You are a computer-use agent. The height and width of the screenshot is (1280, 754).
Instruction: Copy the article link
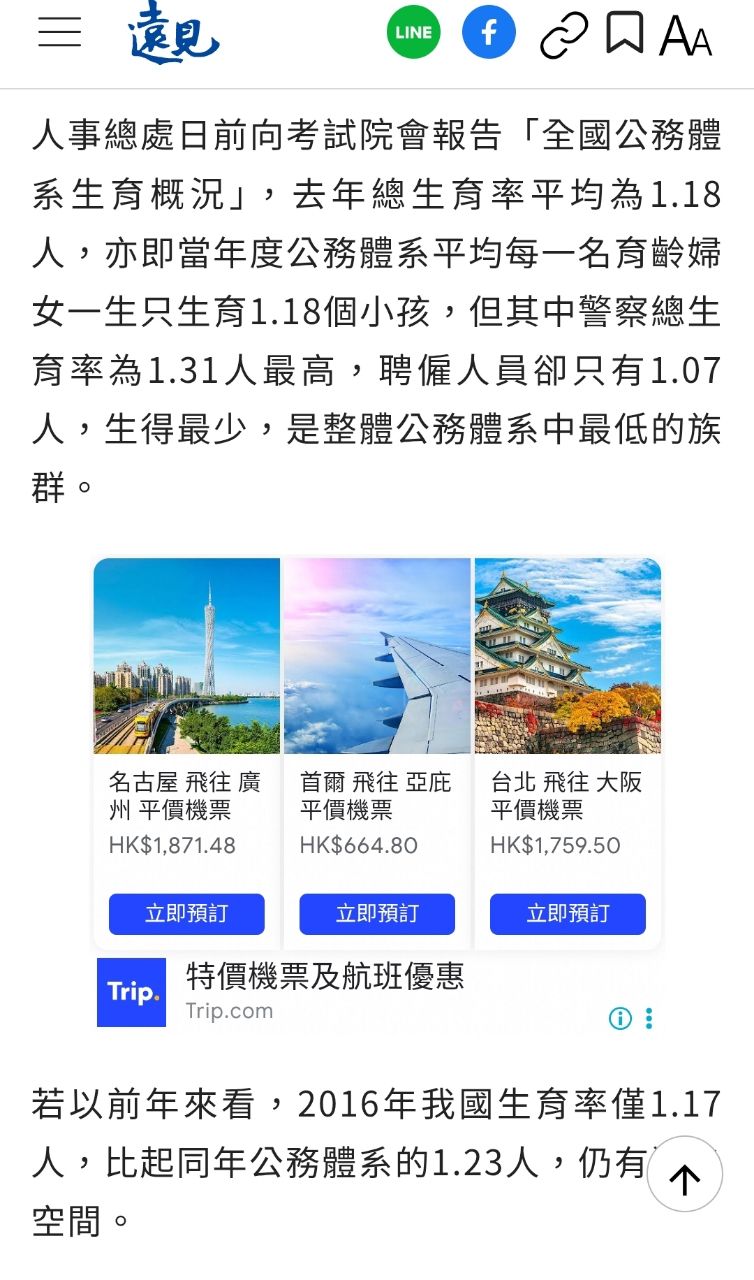pyautogui.click(x=564, y=36)
